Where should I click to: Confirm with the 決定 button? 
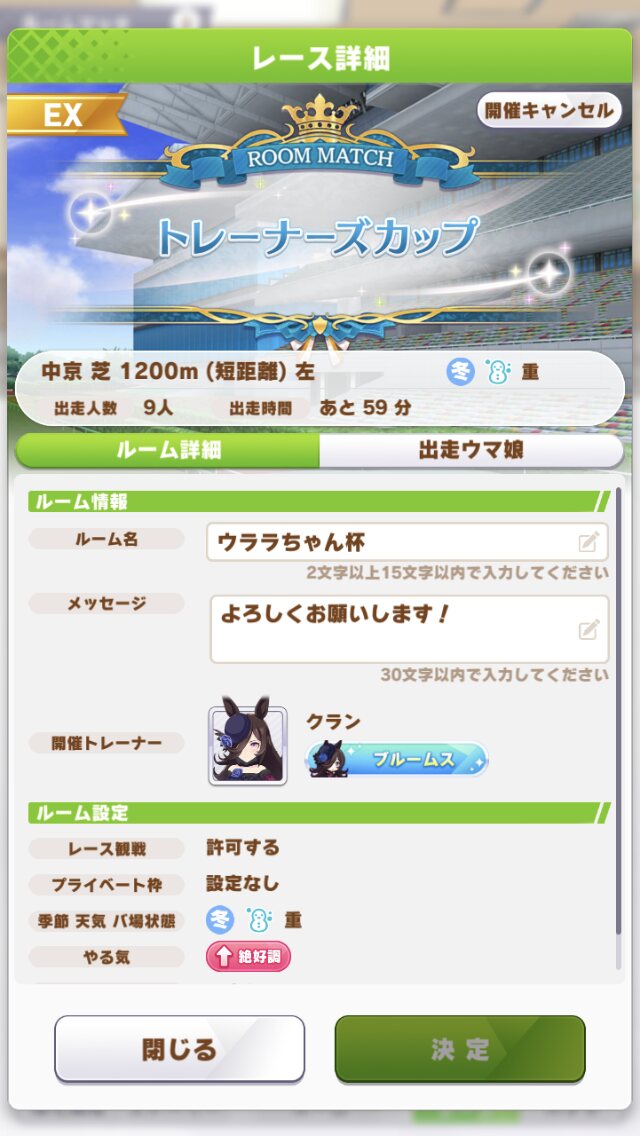(x=460, y=1048)
